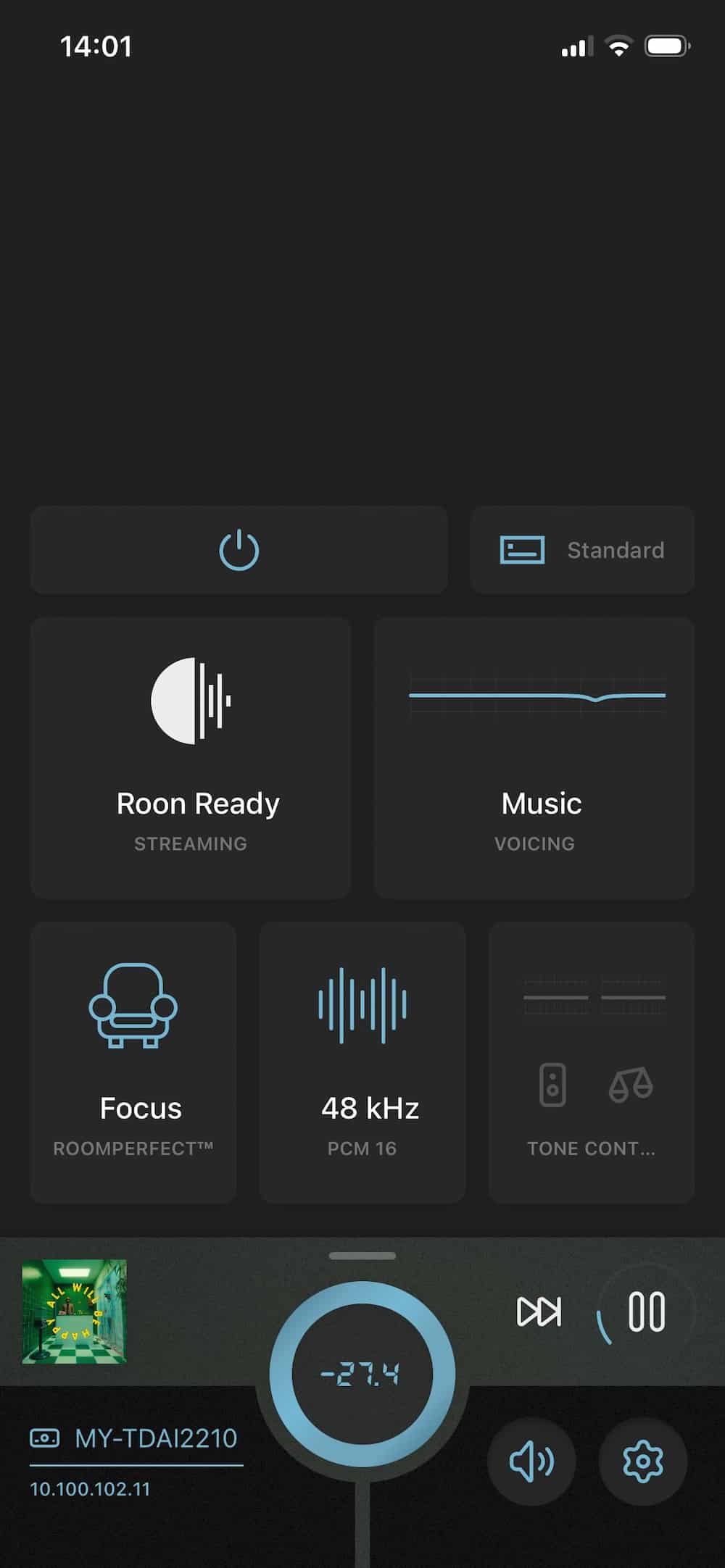Open the speaker volume icon
Screen dimensions: 725x1568
tap(531, 1461)
